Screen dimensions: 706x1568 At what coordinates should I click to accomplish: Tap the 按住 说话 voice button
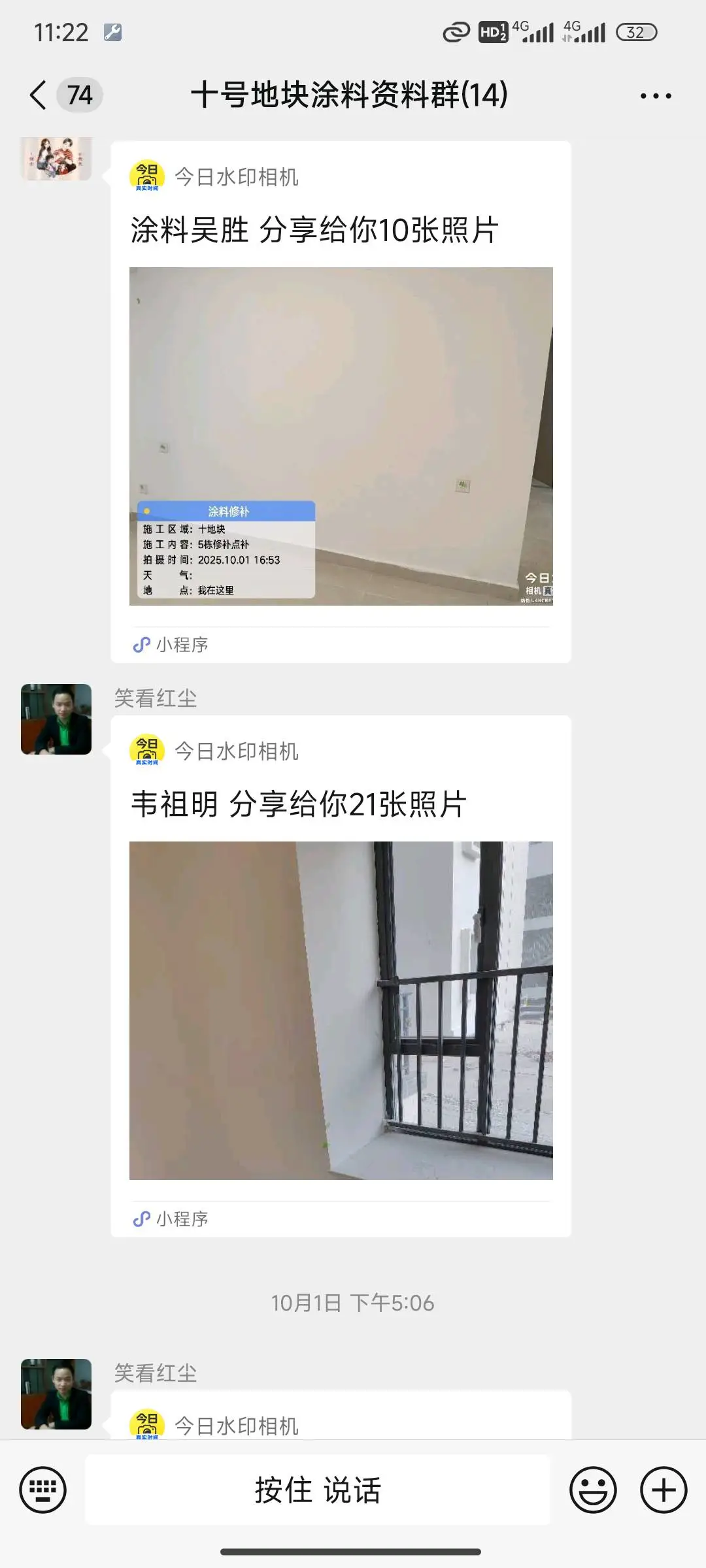coord(318,1490)
